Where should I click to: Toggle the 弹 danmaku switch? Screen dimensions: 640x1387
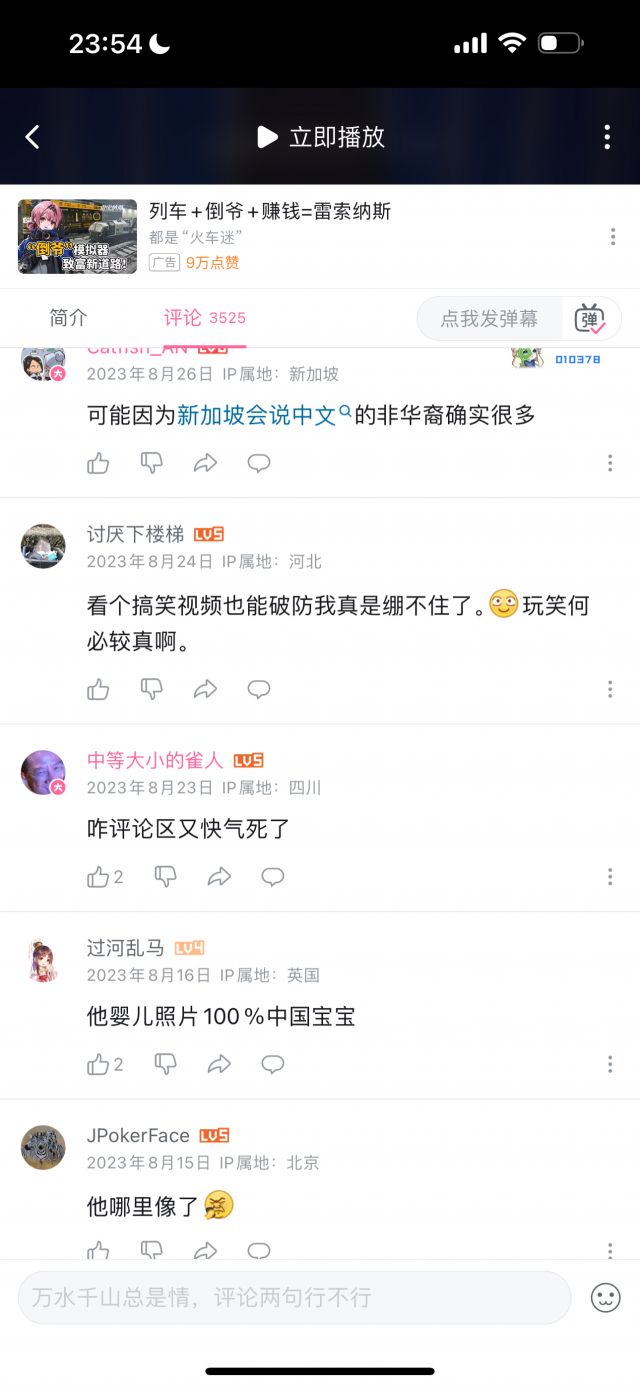tap(590, 319)
